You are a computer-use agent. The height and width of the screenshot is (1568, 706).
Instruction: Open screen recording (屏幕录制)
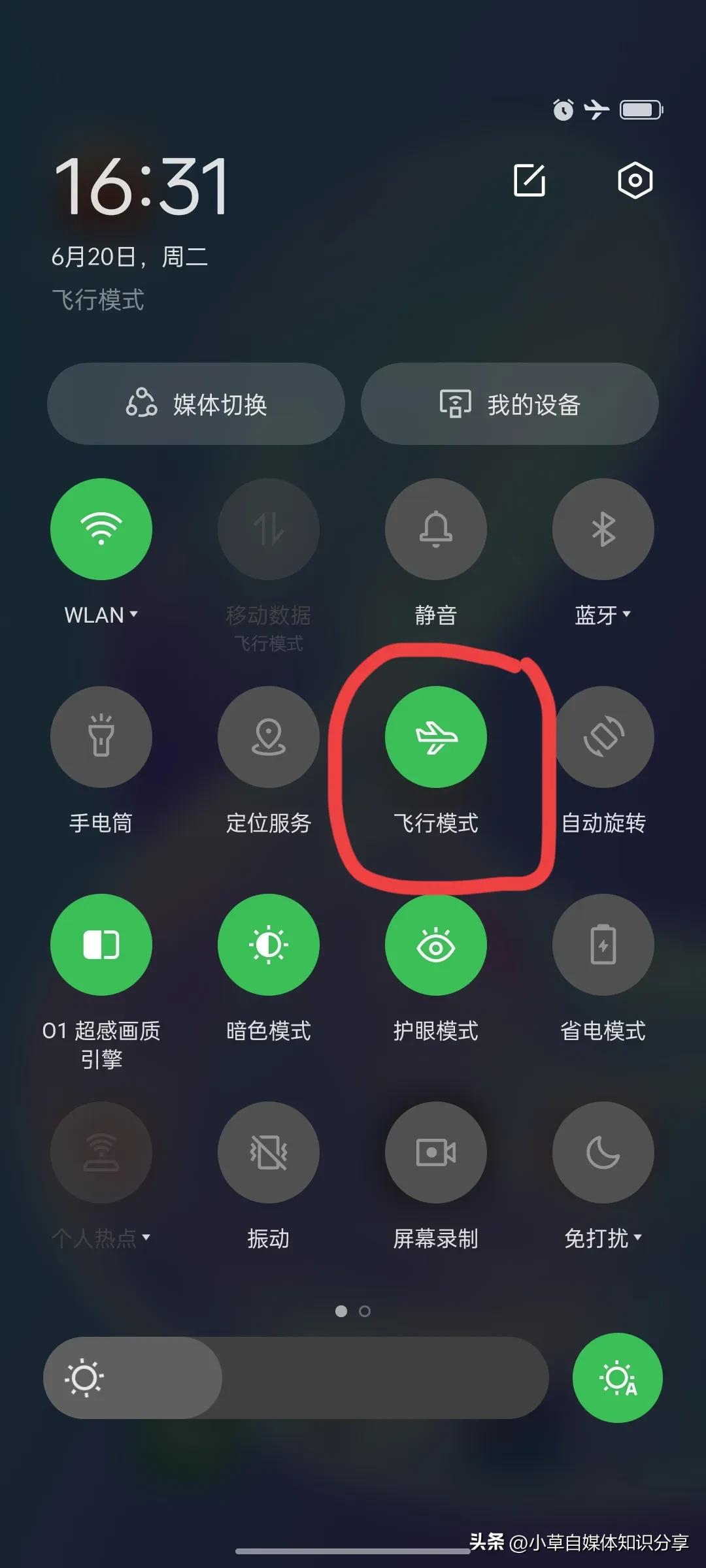tap(436, 1153)
